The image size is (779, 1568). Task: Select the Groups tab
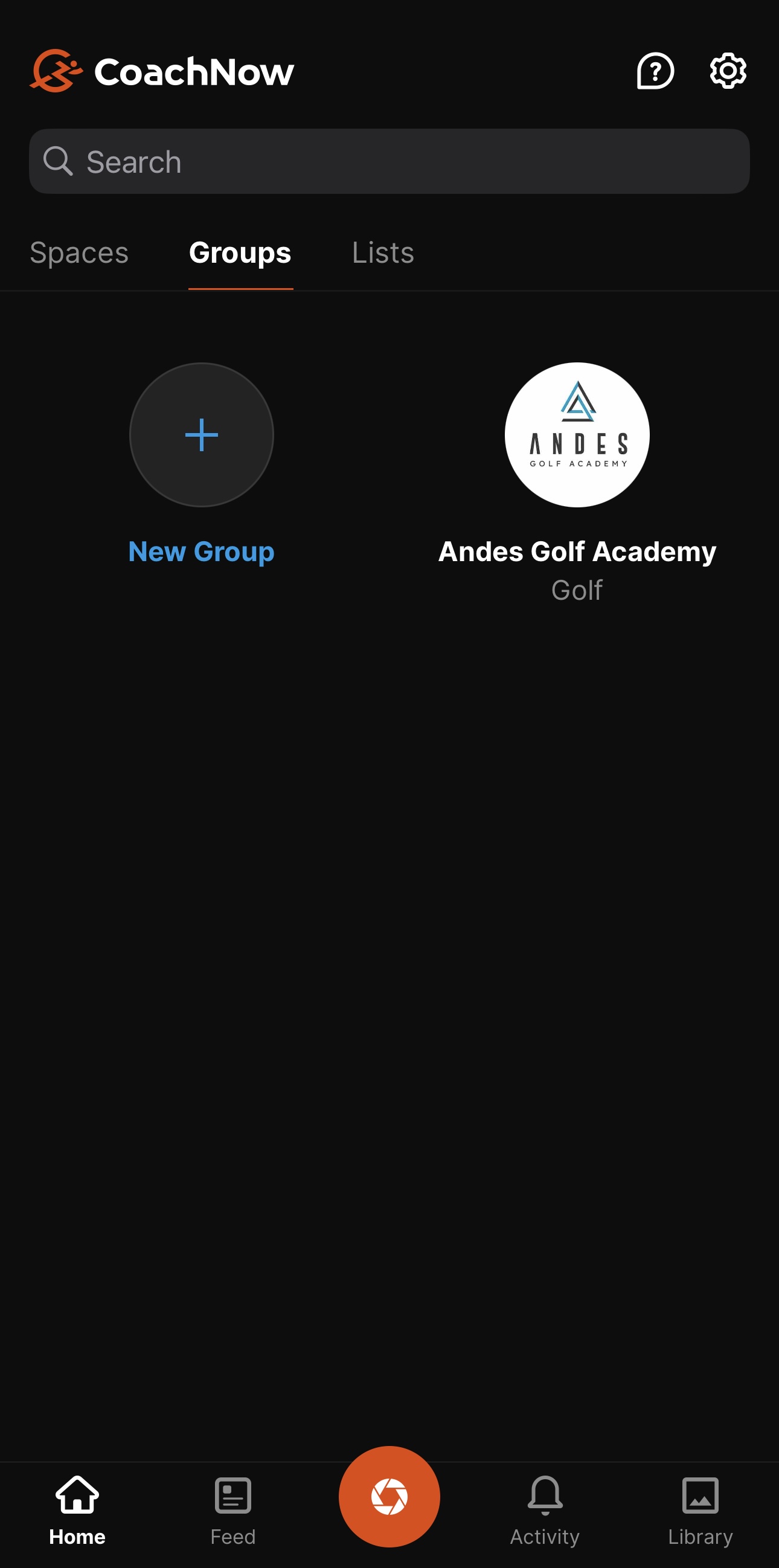[240, 253]
